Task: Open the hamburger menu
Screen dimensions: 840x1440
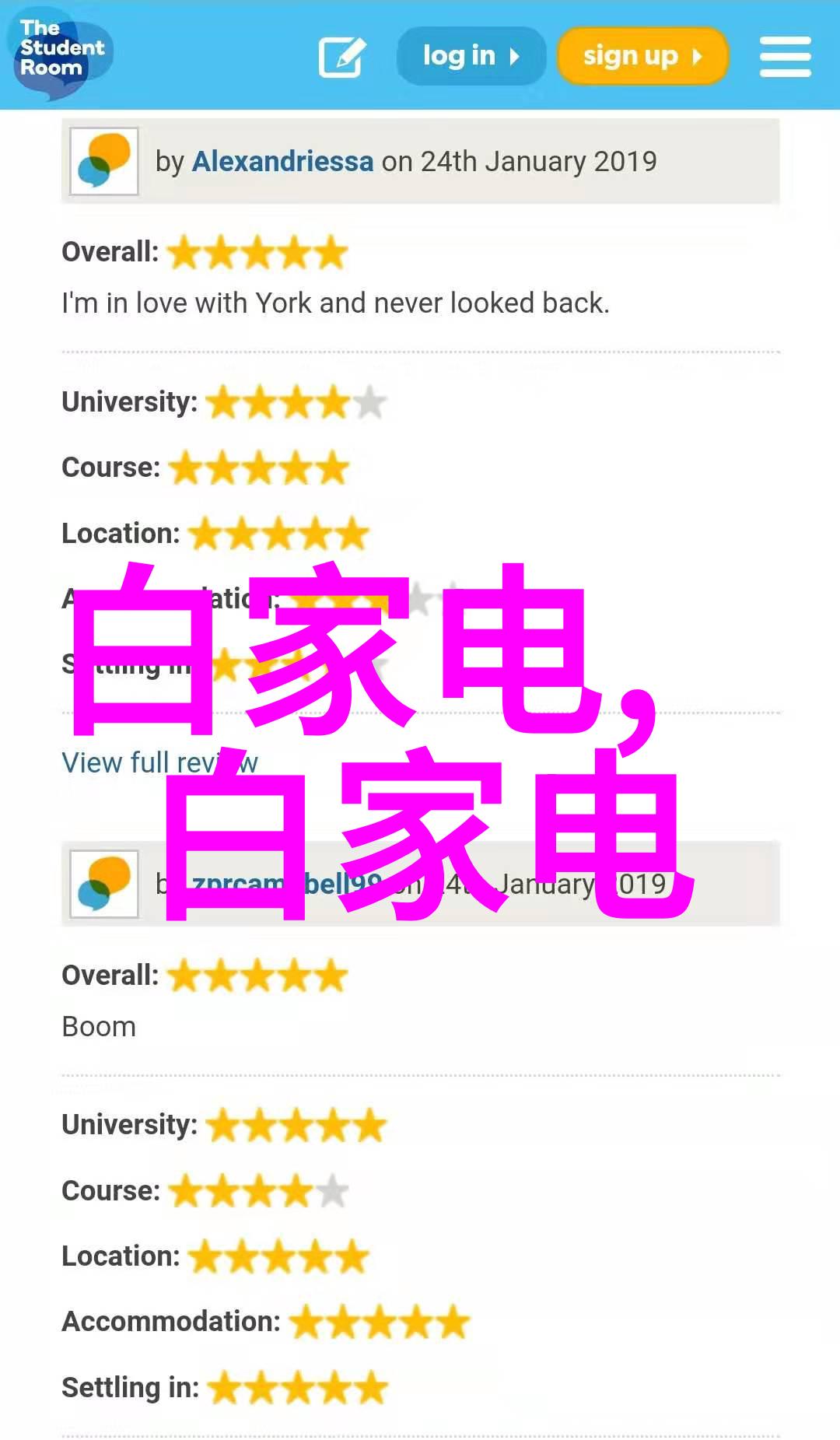Action: coord(785,57)
